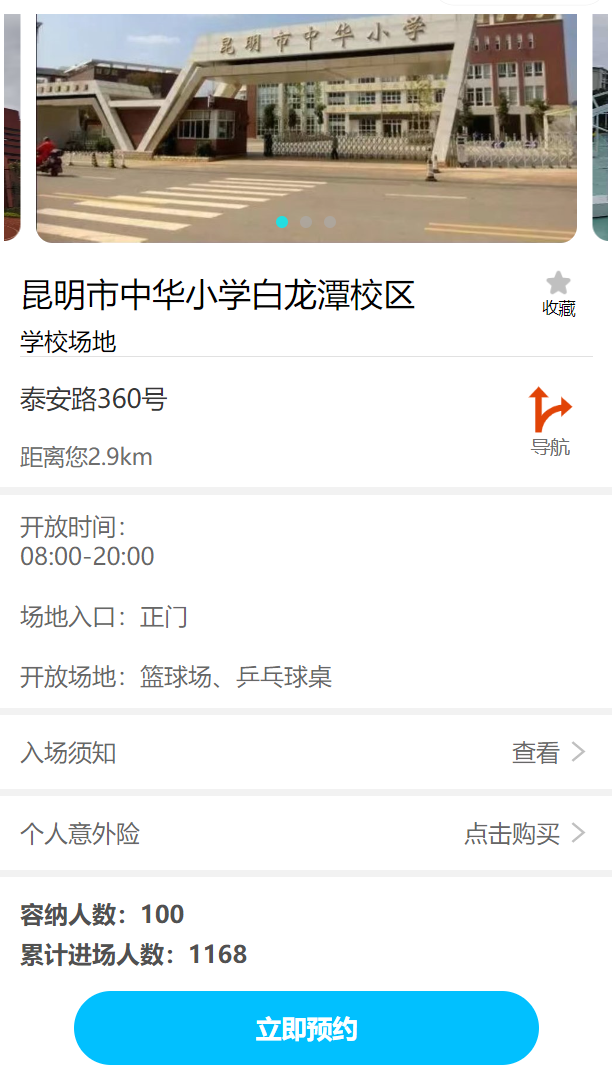Start navigation to 泰安路360号

coord(550,420)
